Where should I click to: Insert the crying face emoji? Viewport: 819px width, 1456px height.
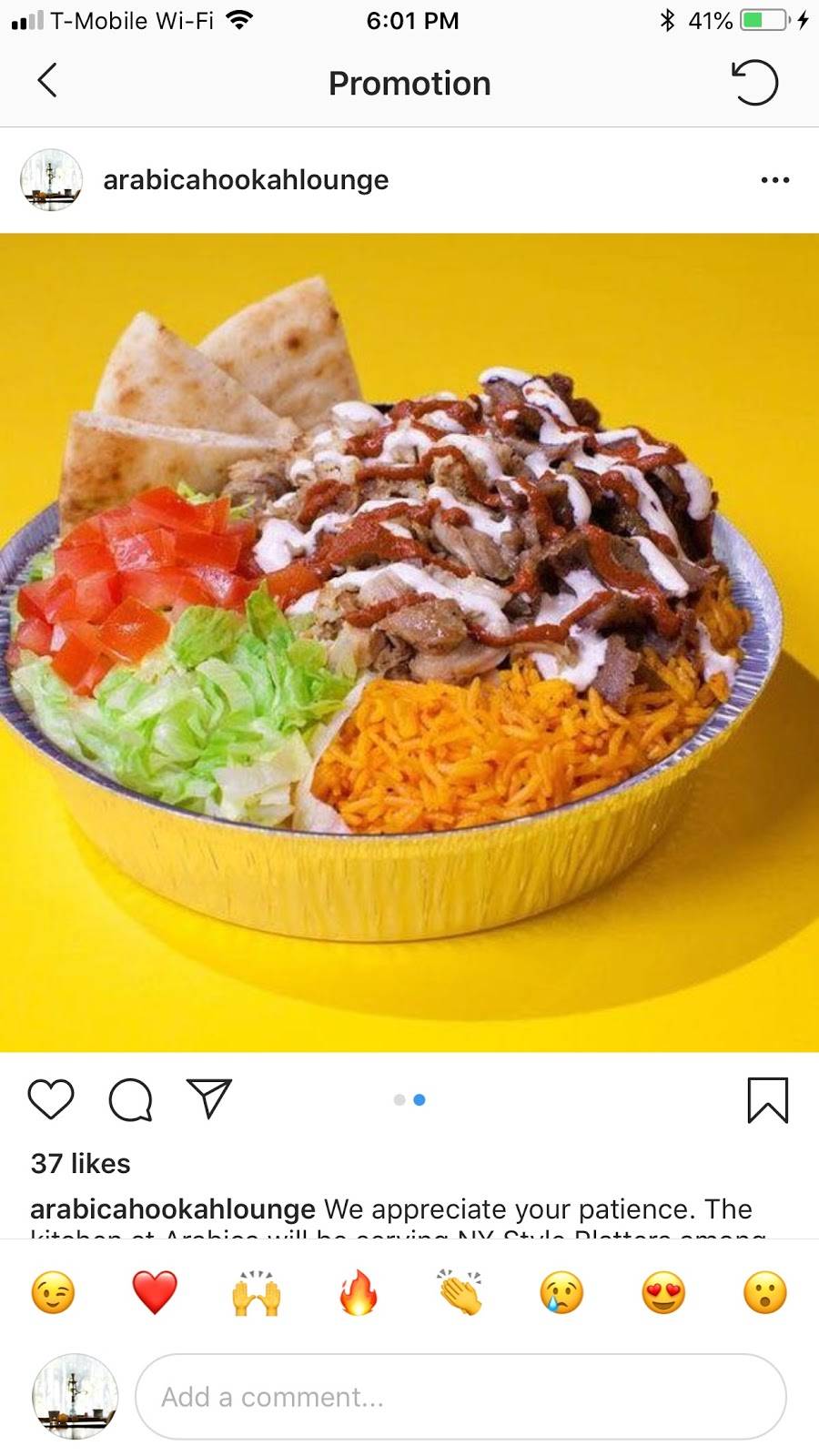[561, 1292]
